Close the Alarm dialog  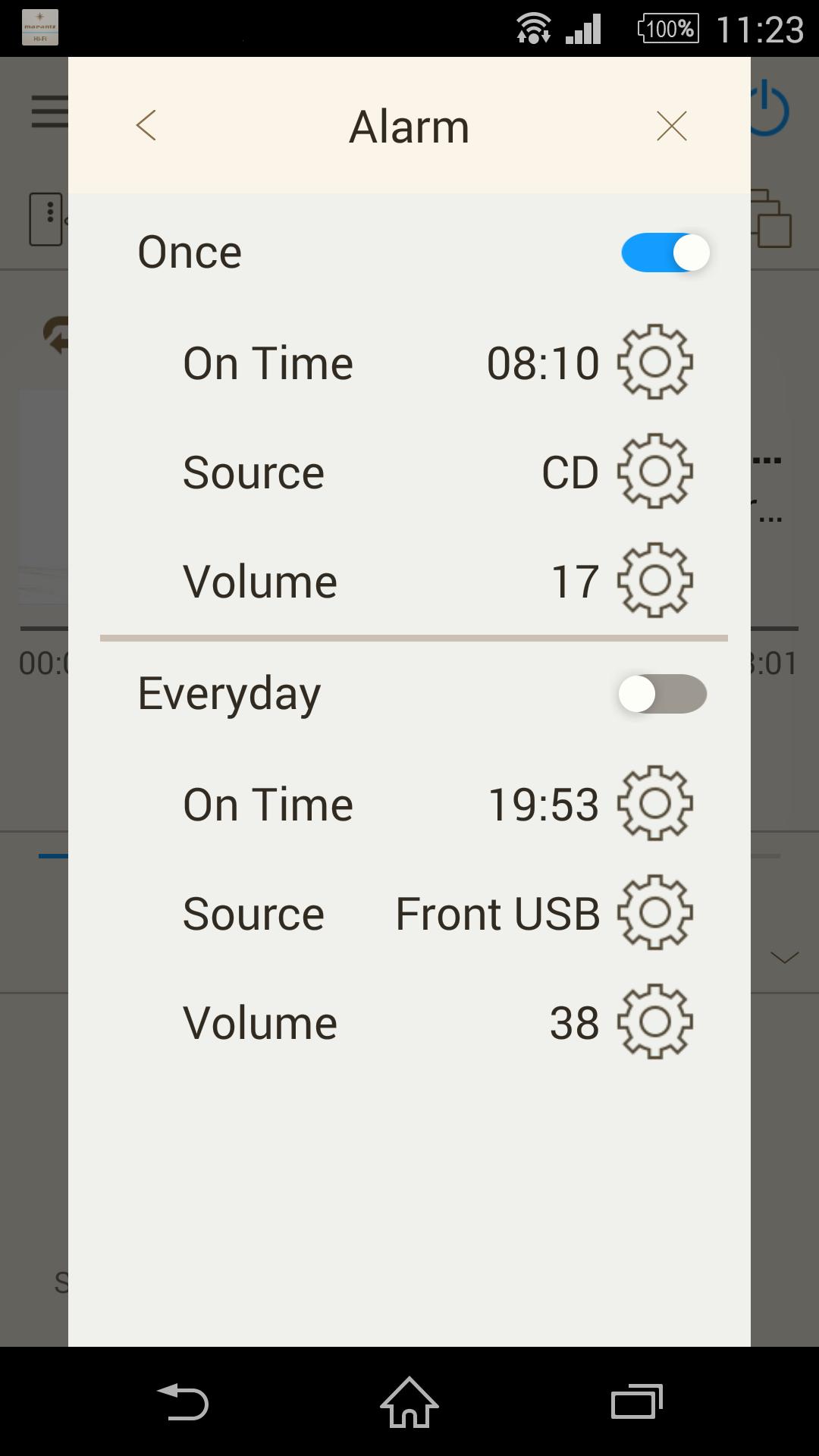671,126
